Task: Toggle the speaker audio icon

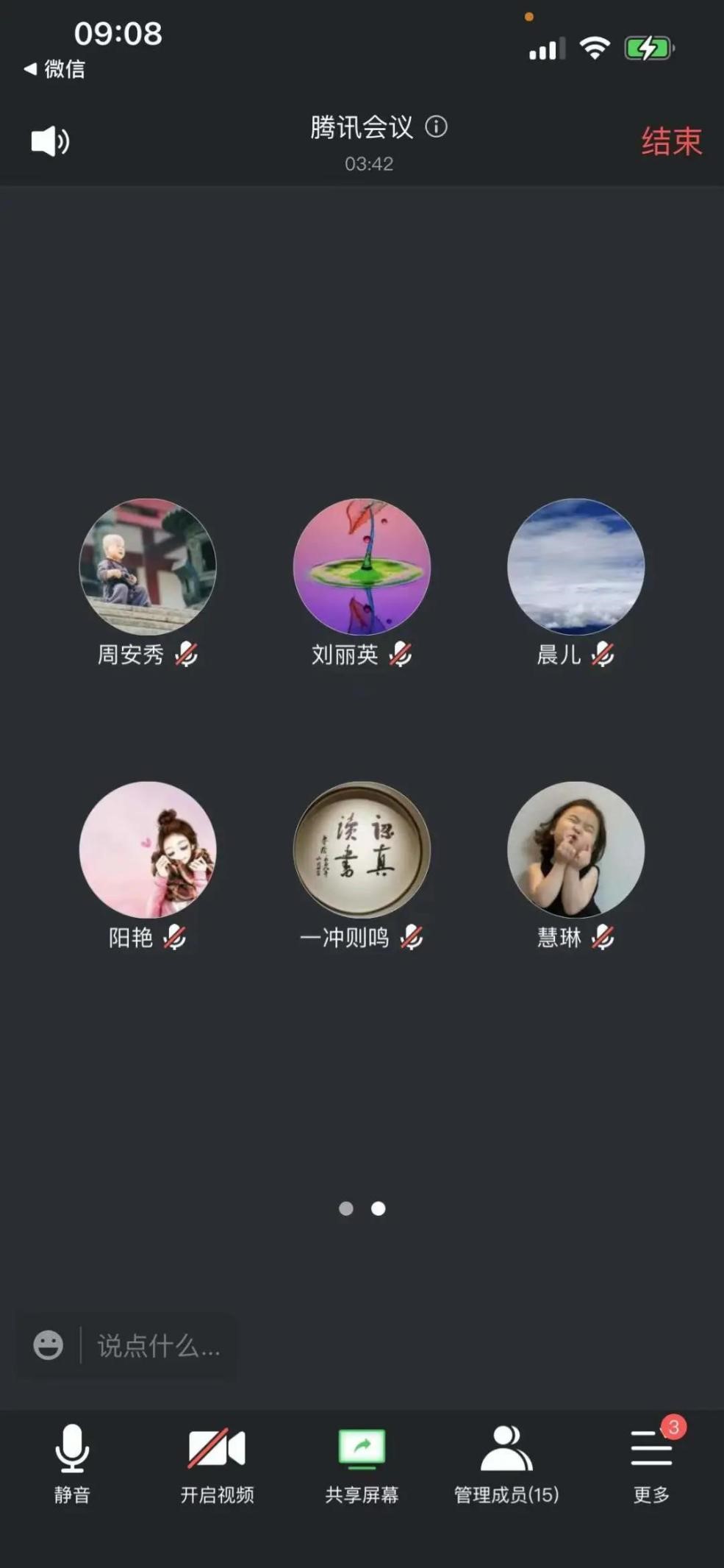Action: click(x=50, y=140)
